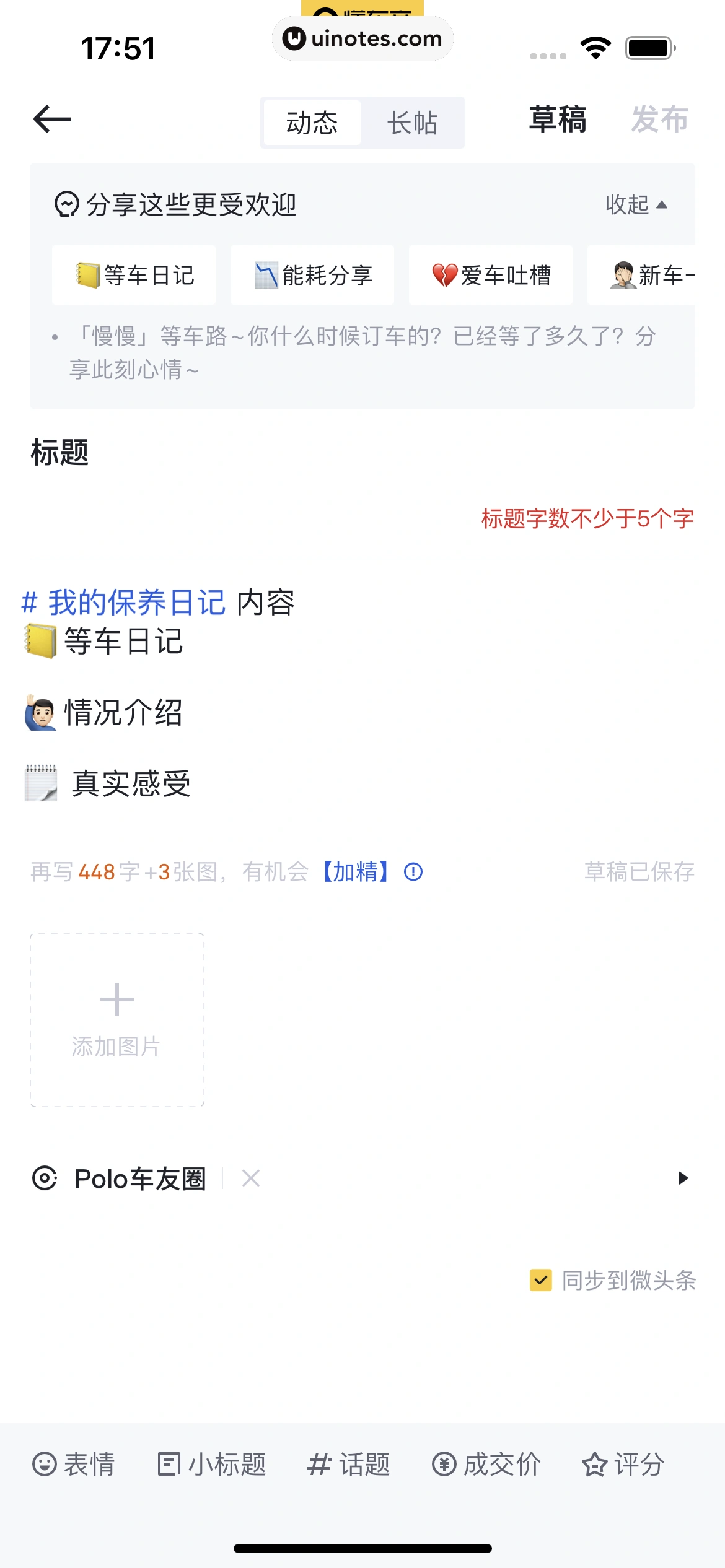
Task: Choose the 能耗分享 suggestion chip
Action: [x=313, y=276]
